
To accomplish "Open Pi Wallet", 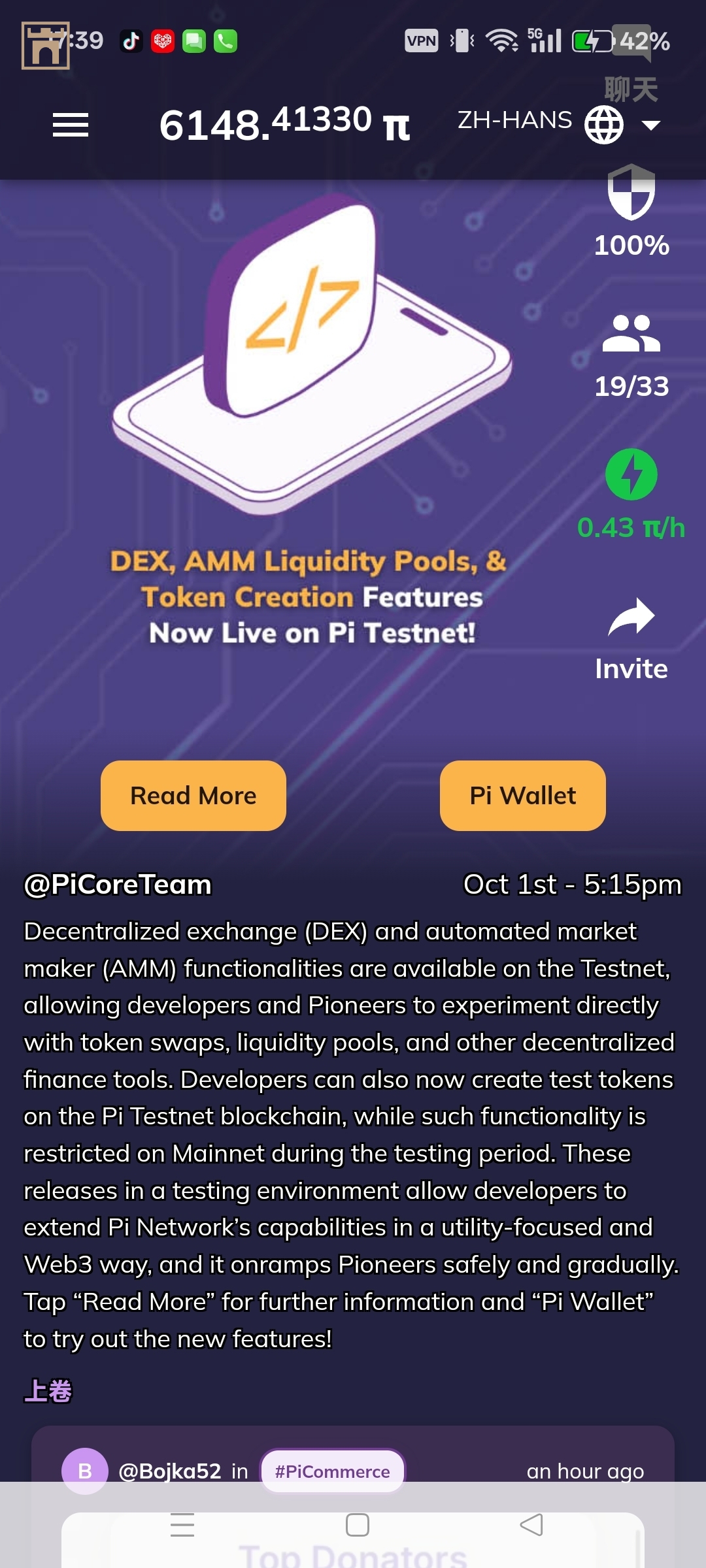I will tap(523, 796).
